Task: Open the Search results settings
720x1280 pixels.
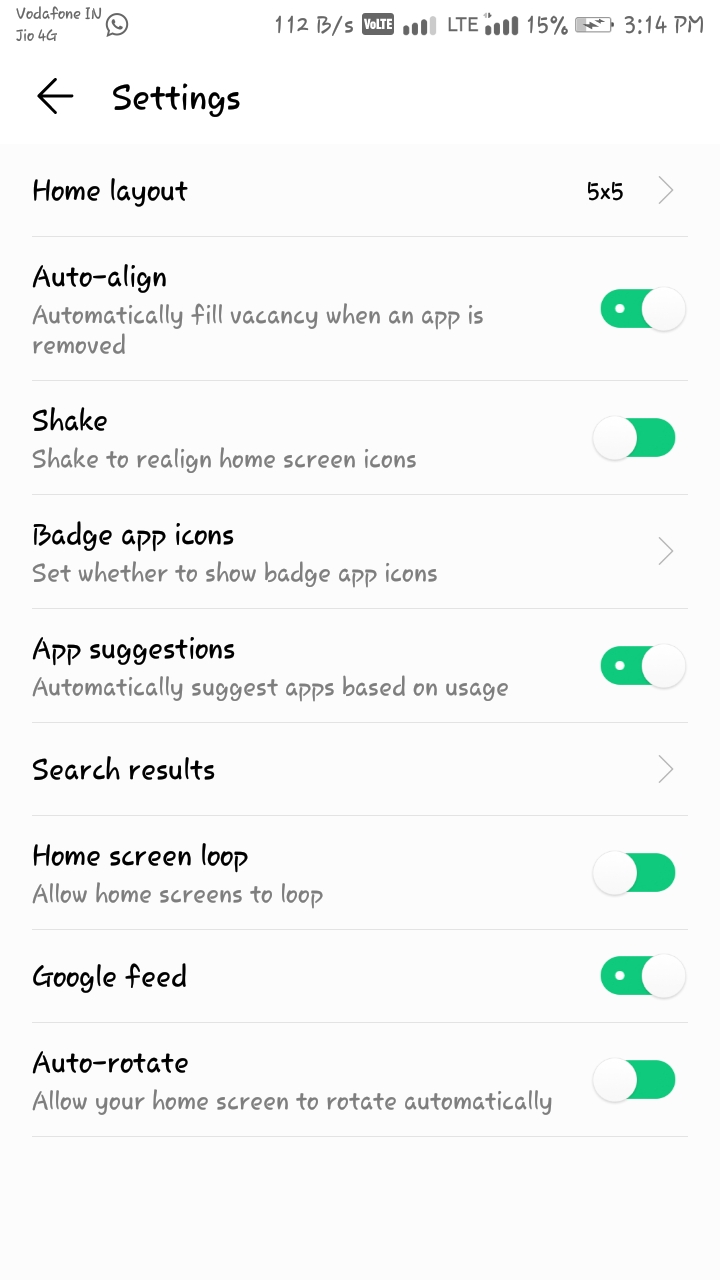Action: pyautogui.click(x=360, y=769)
